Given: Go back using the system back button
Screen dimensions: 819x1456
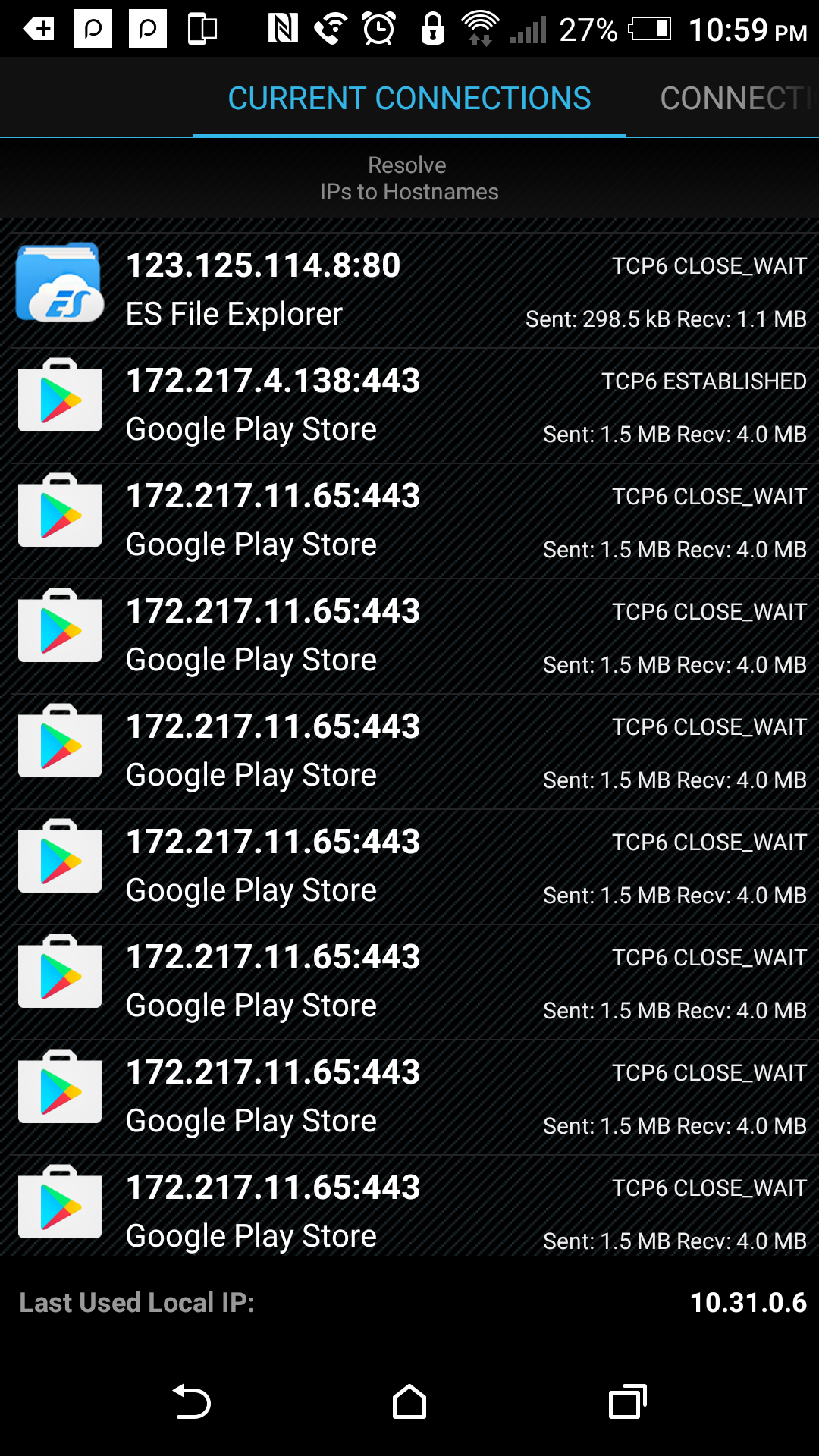Looking at the screenshot, I should [192, 1401].
